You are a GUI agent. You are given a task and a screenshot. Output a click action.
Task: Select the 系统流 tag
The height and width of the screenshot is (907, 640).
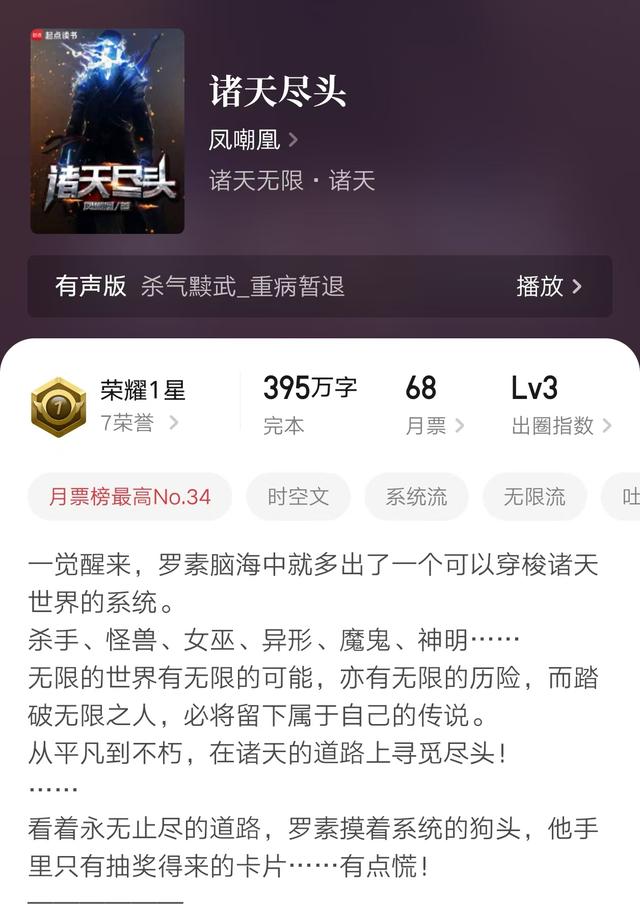416,496
